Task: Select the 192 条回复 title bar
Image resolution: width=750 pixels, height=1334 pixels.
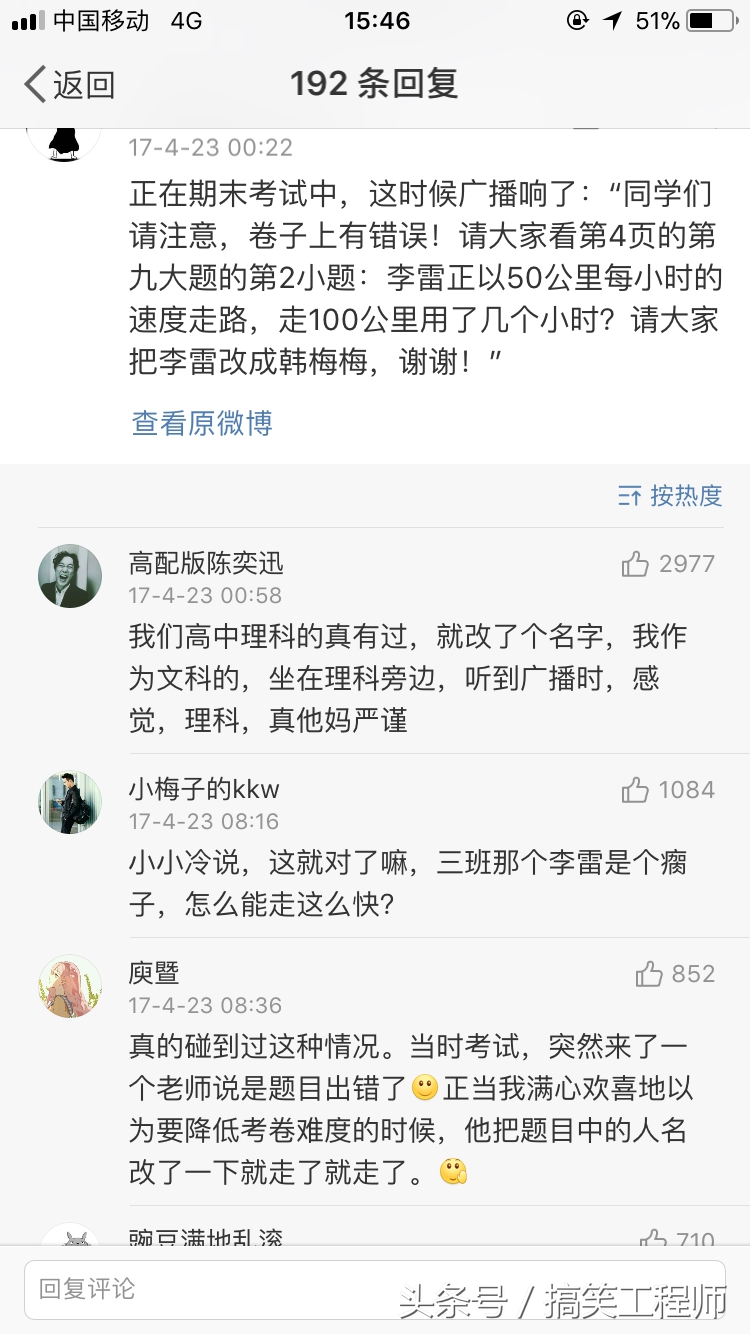Action: [375, 85]
